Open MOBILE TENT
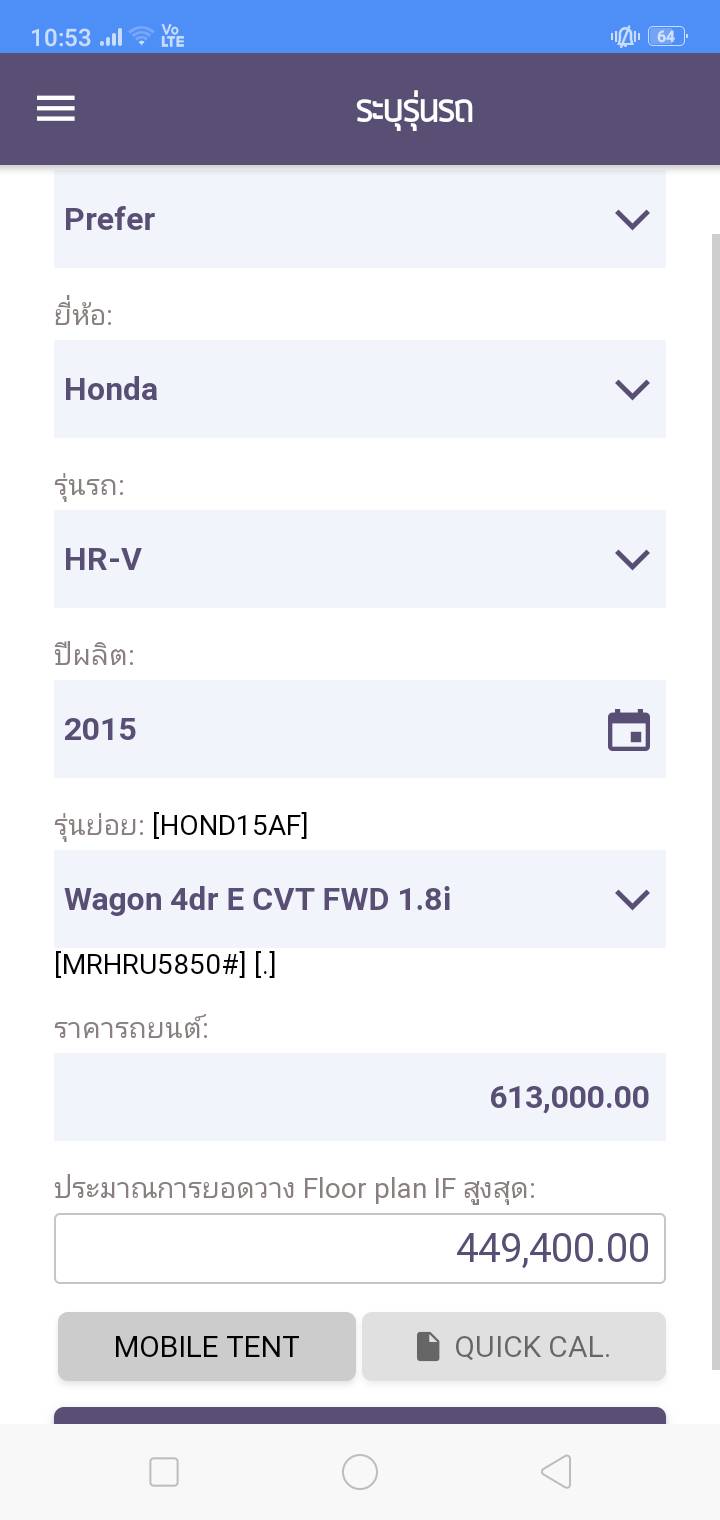Image resolution: width=720 pixels, height=1520 pixels. coord(207,1346)
